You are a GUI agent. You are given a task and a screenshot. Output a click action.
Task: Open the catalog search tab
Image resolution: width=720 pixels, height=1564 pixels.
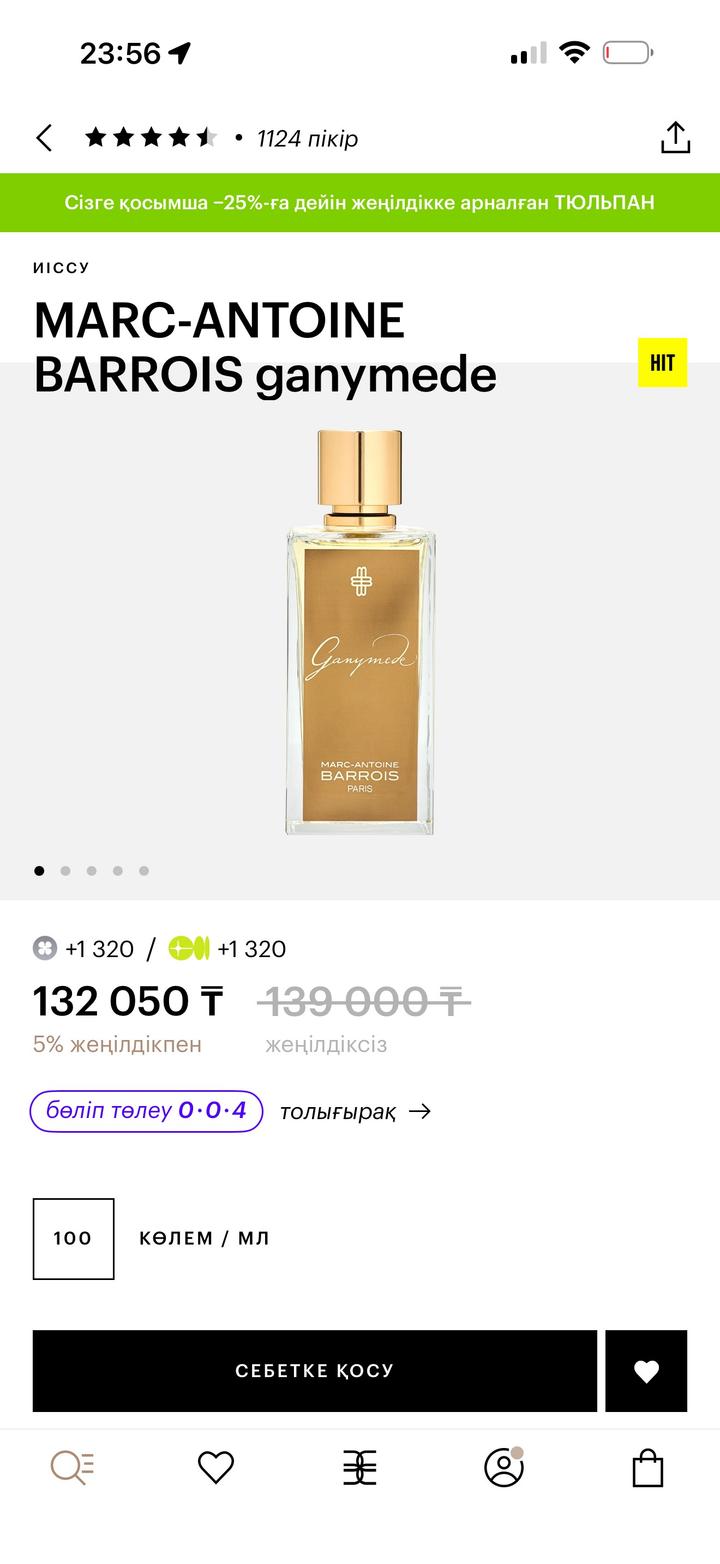click(x=72, y=1468)
